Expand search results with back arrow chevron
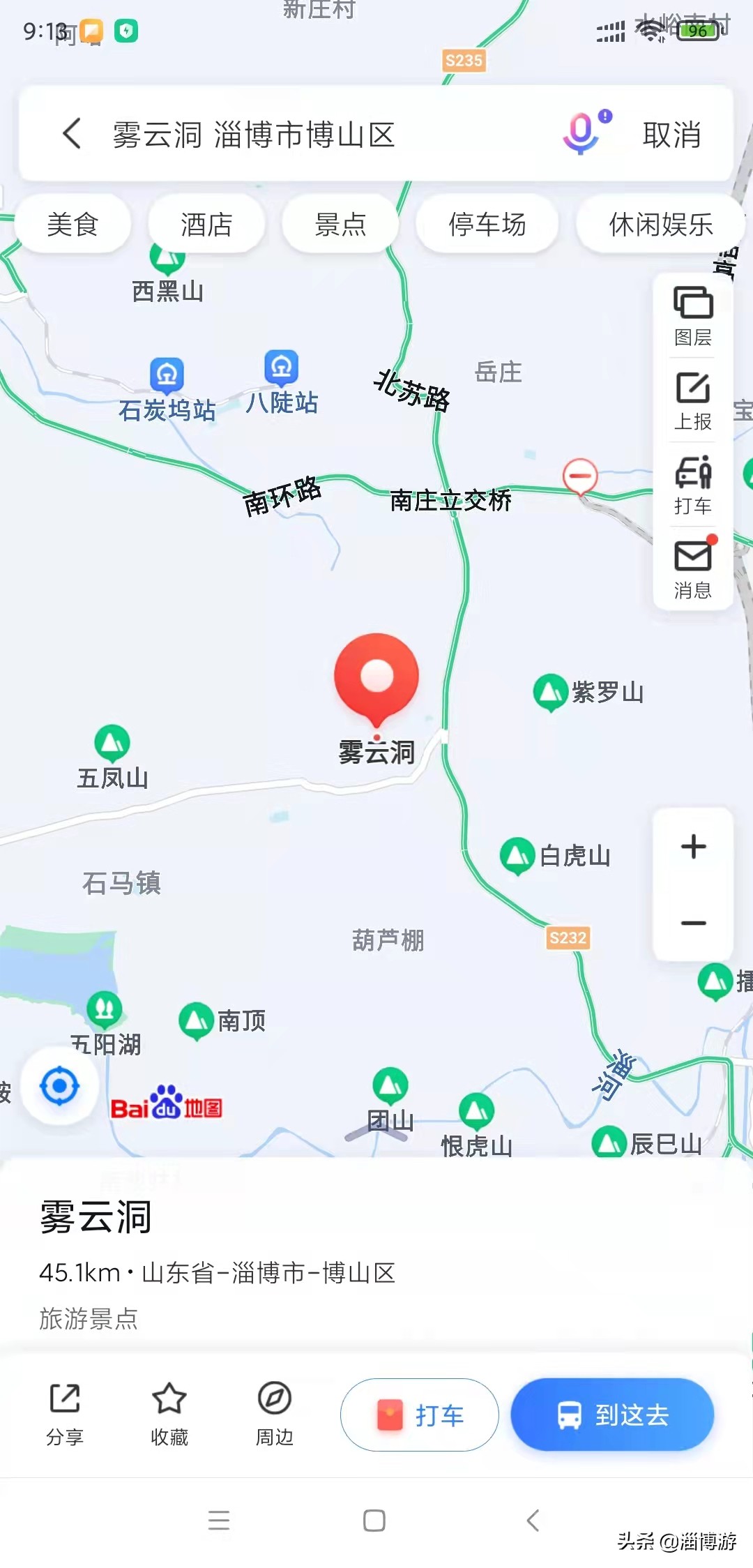 72,134
